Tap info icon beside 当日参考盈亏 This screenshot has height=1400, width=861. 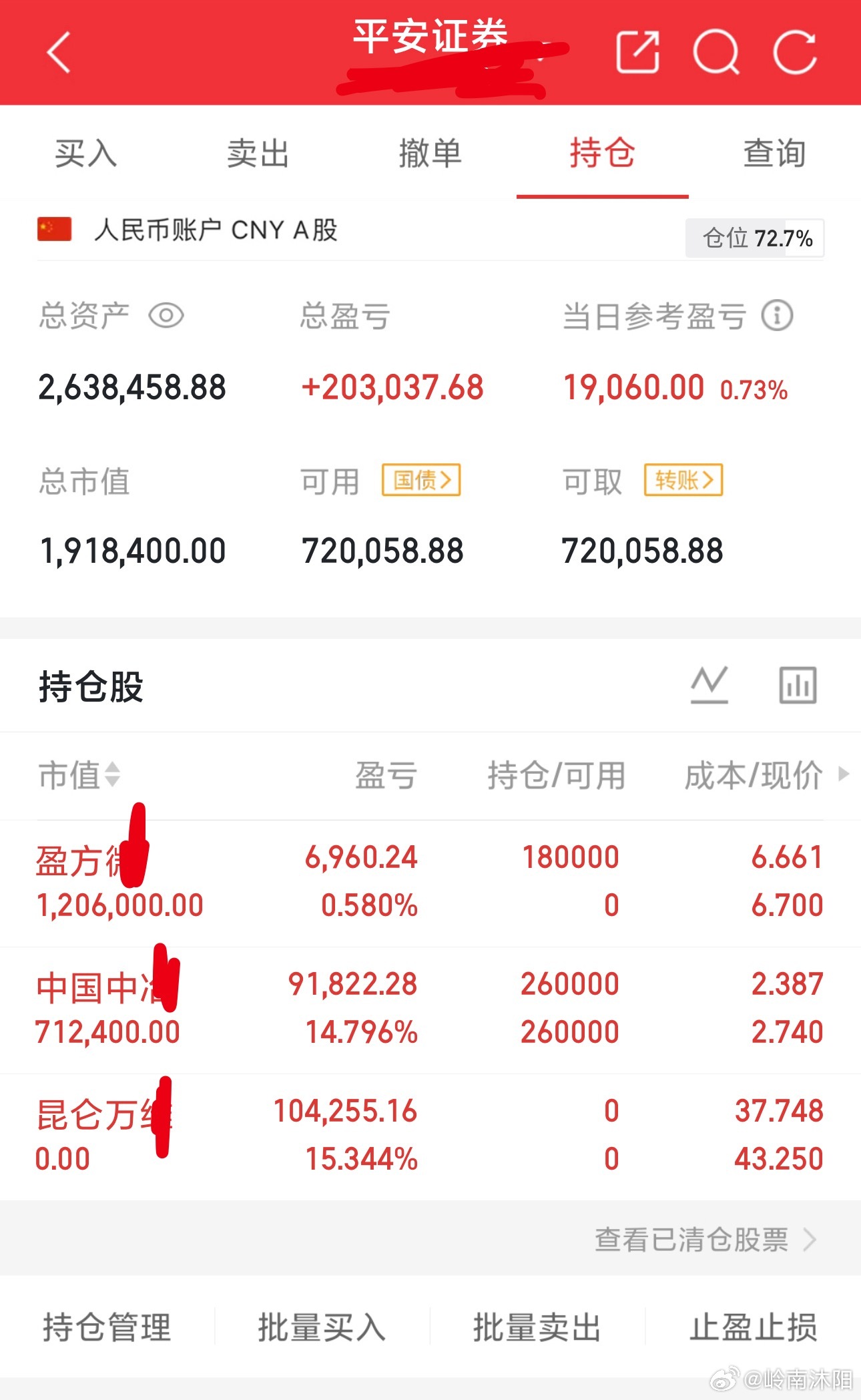(778, 315)
